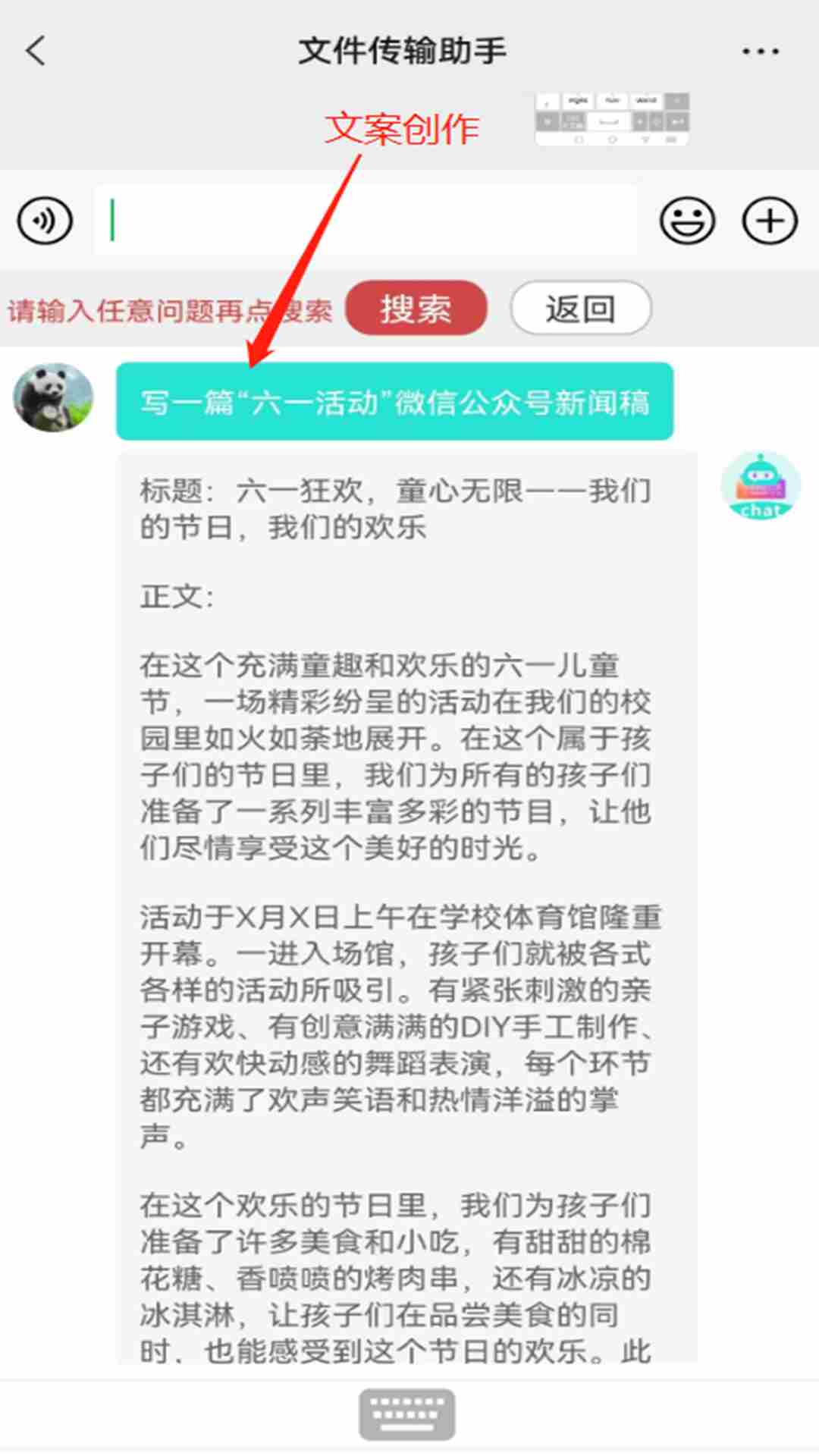Open the three-dot more options menu
The image size is (819, 1456).
760,52
